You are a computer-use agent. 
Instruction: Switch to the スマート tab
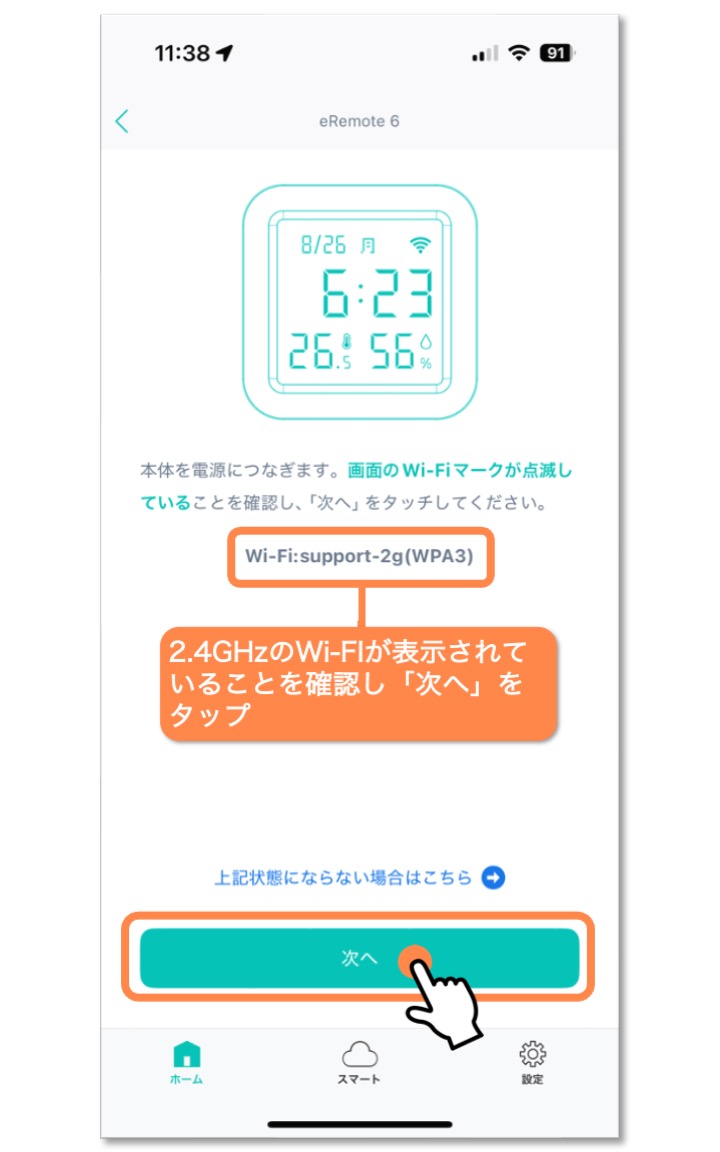(x=359, y=1063)
